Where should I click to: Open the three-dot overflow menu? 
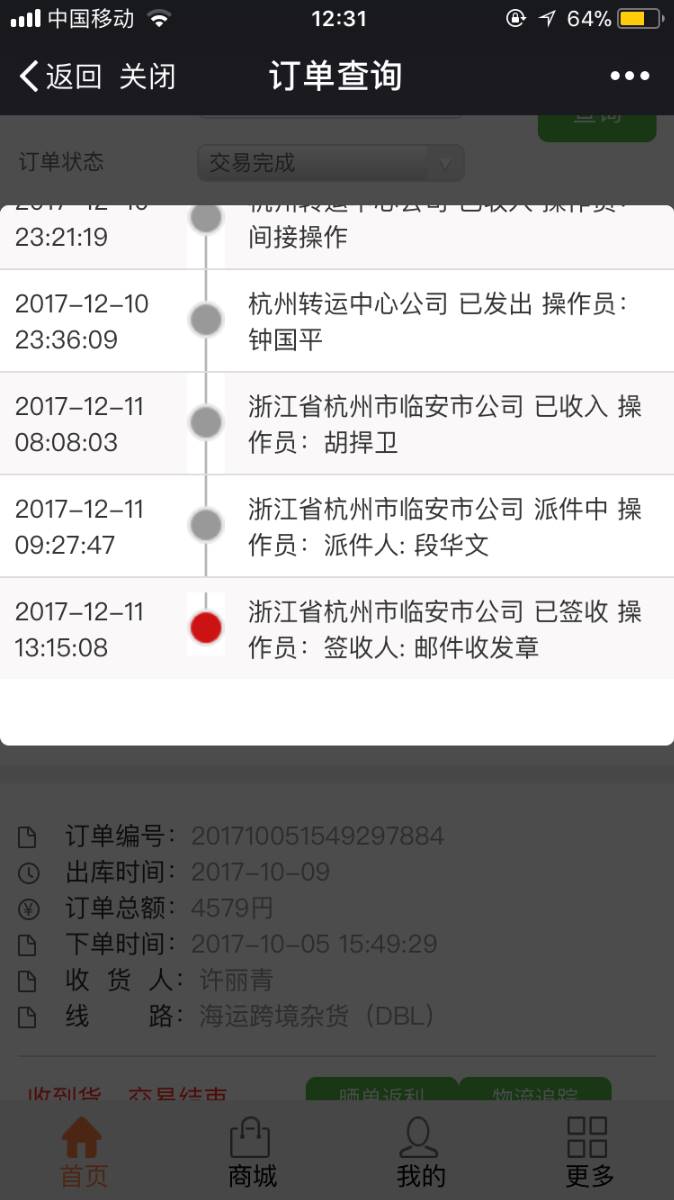click(629, 76)
